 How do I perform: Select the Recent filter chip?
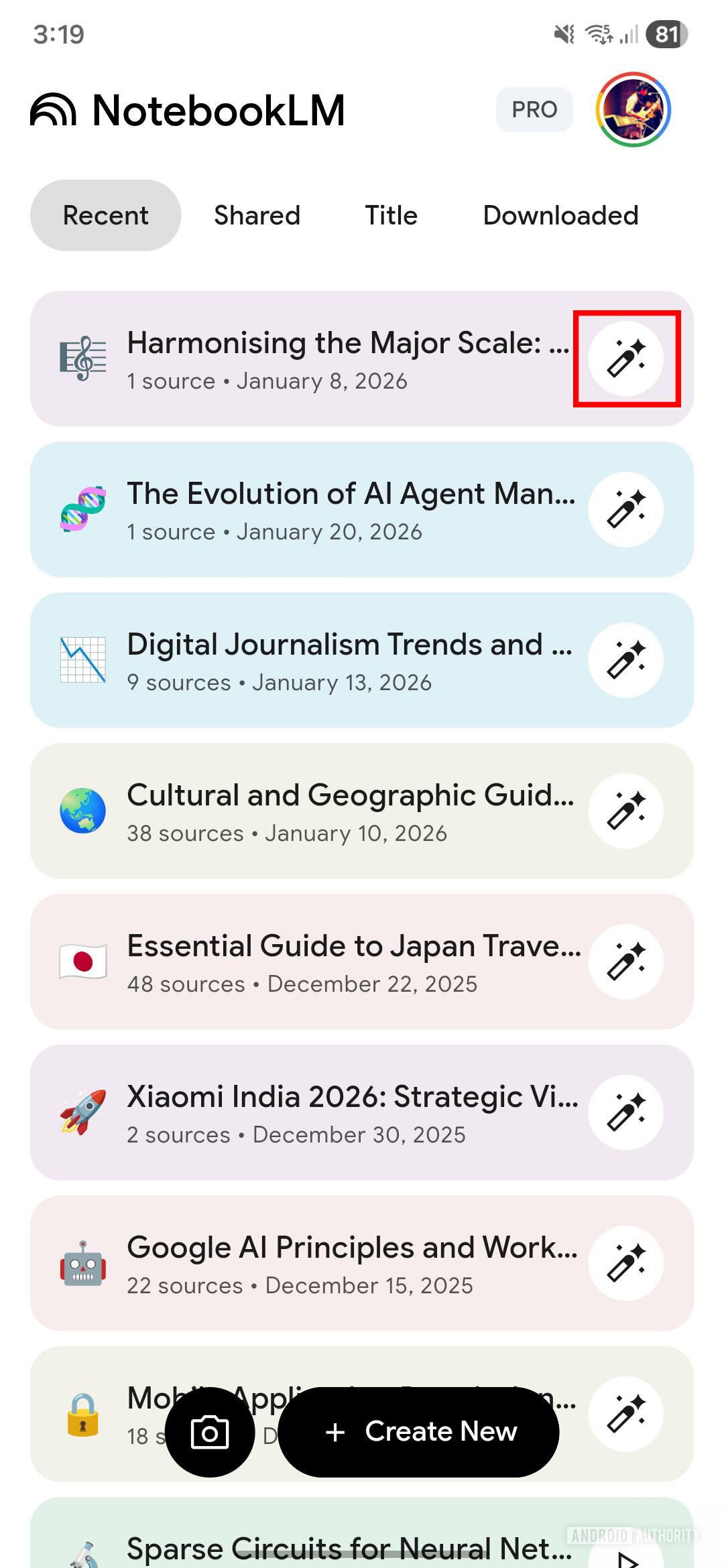(105, 215)
